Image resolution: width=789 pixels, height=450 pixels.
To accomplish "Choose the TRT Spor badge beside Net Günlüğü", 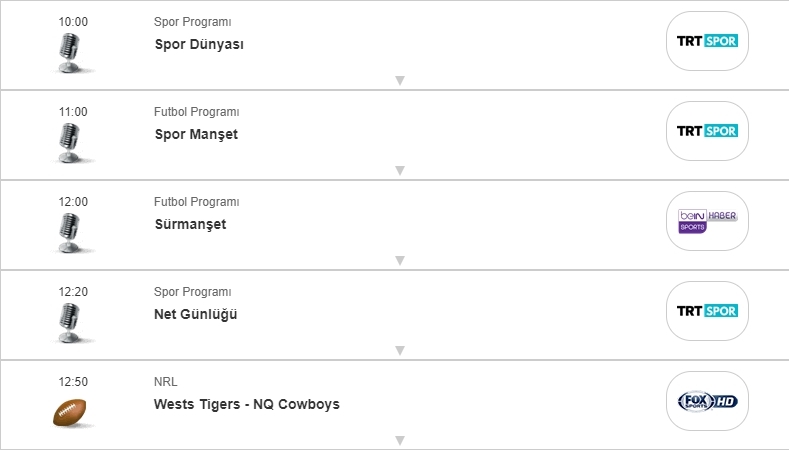I will pos(707,311).
